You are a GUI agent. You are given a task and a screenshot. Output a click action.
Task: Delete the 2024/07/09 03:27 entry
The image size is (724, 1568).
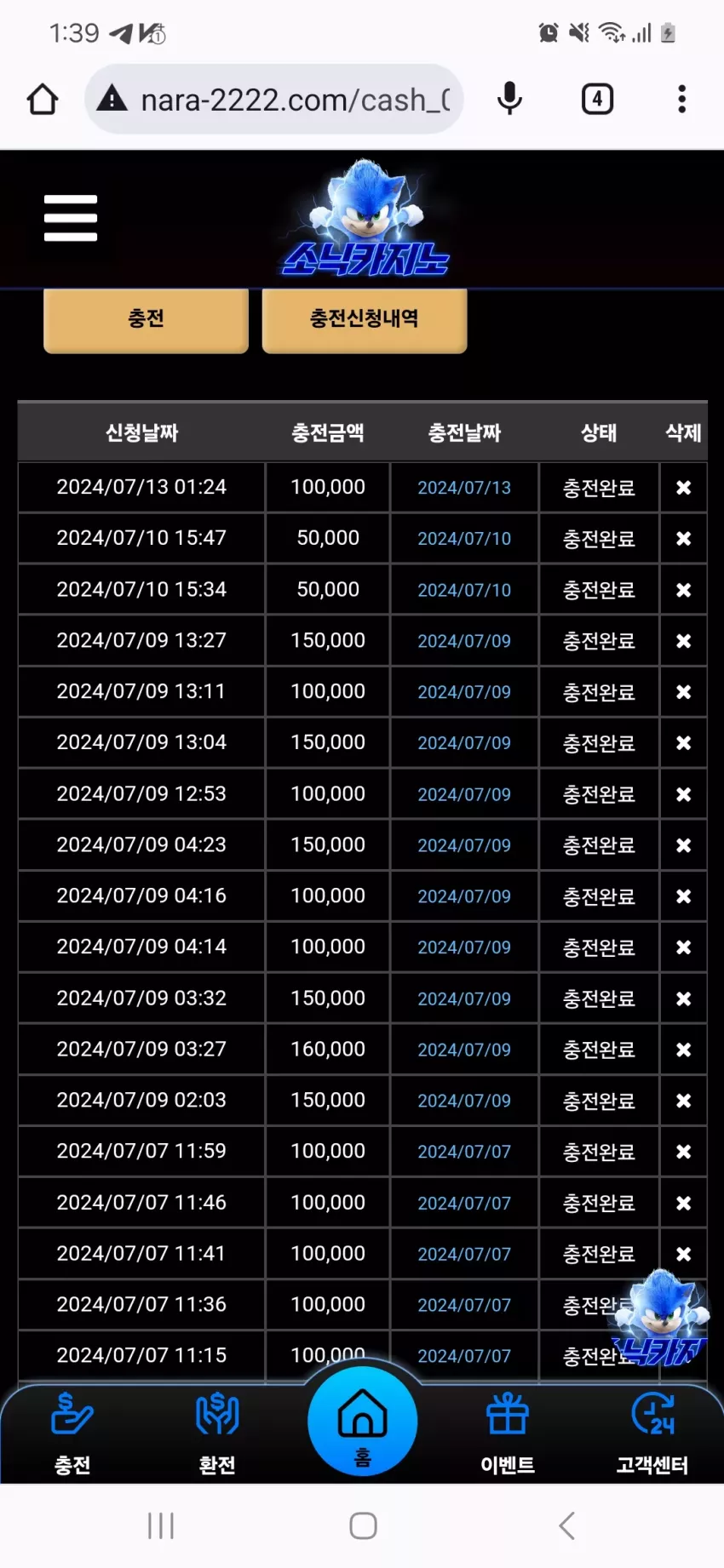(683, 1050)
